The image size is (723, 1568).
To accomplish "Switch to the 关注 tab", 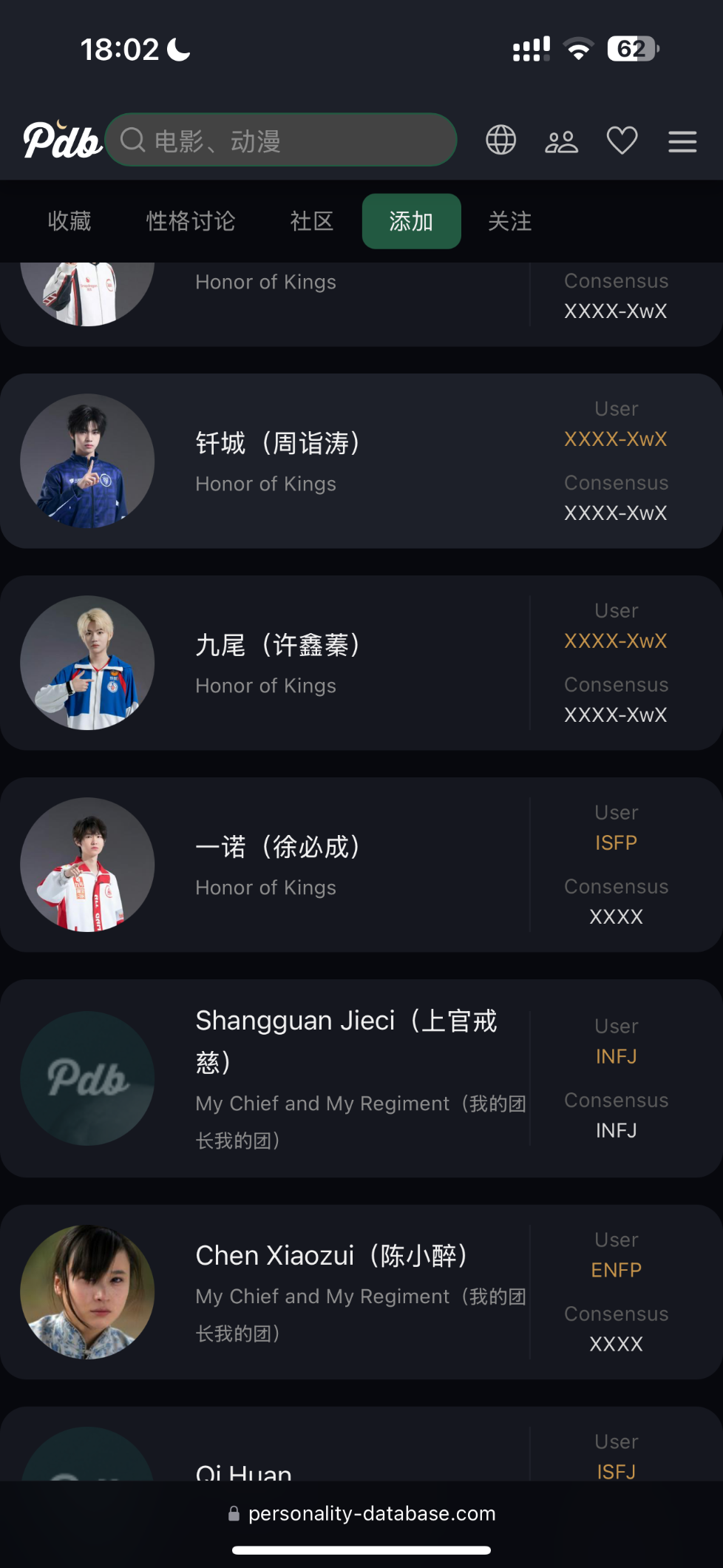I will click(x=509, y=221).
